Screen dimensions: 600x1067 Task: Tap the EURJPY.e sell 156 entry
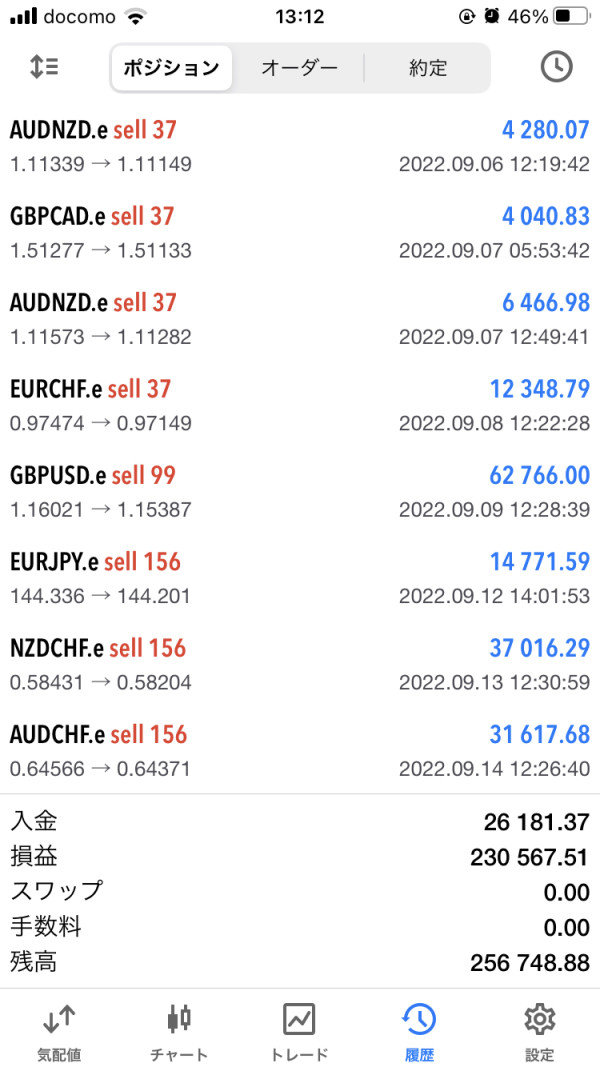click(x=300, y=578)
